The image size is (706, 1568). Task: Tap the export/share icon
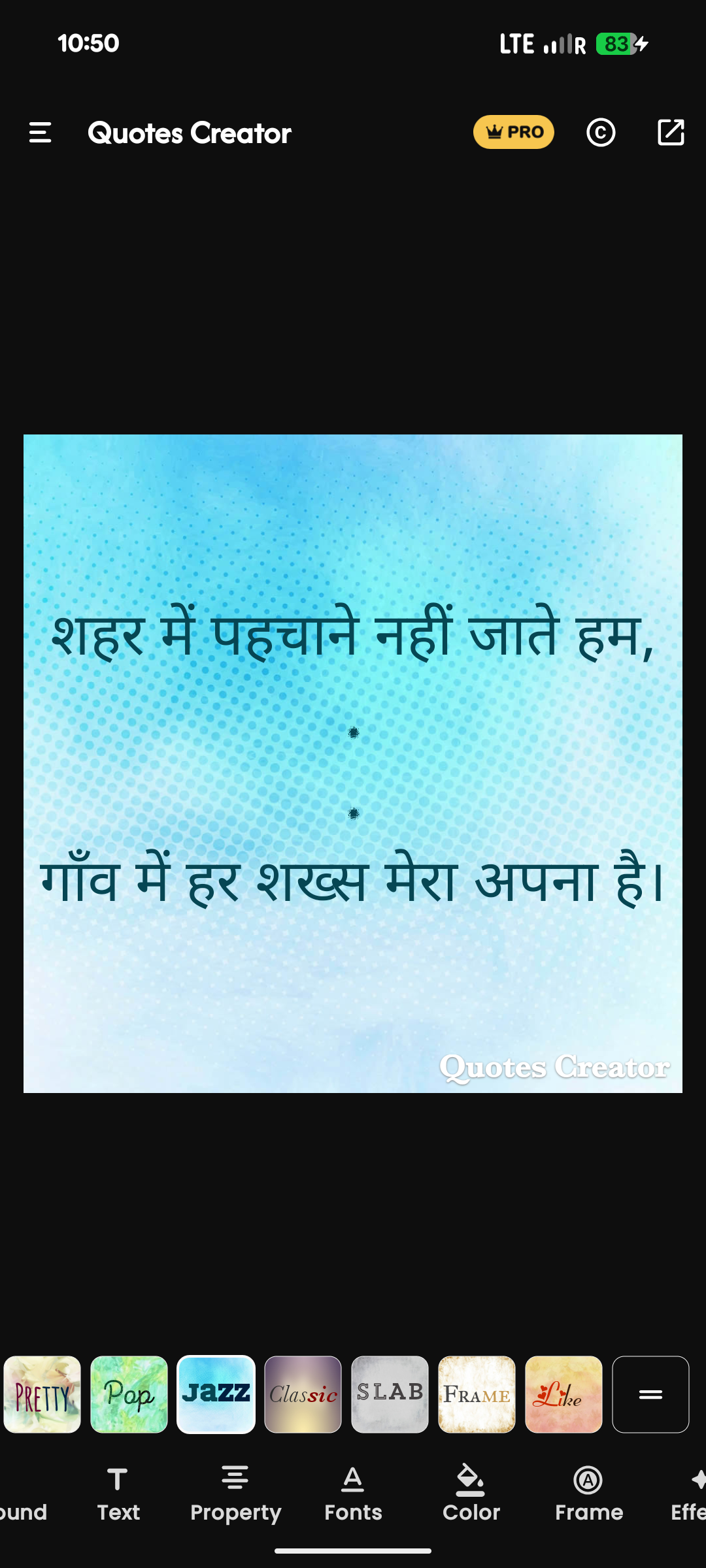[x=671, y=133]
